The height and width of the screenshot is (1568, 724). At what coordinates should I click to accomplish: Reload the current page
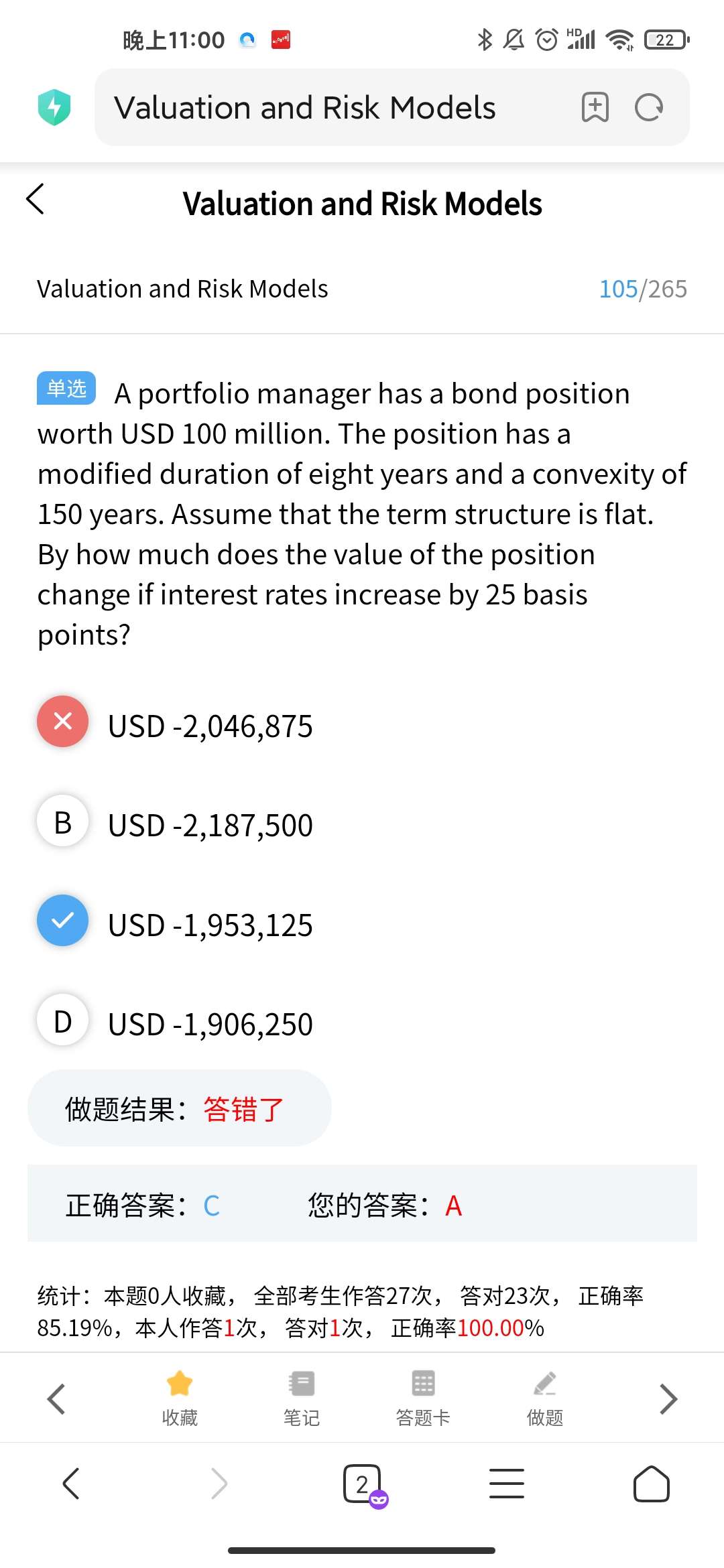648,107
